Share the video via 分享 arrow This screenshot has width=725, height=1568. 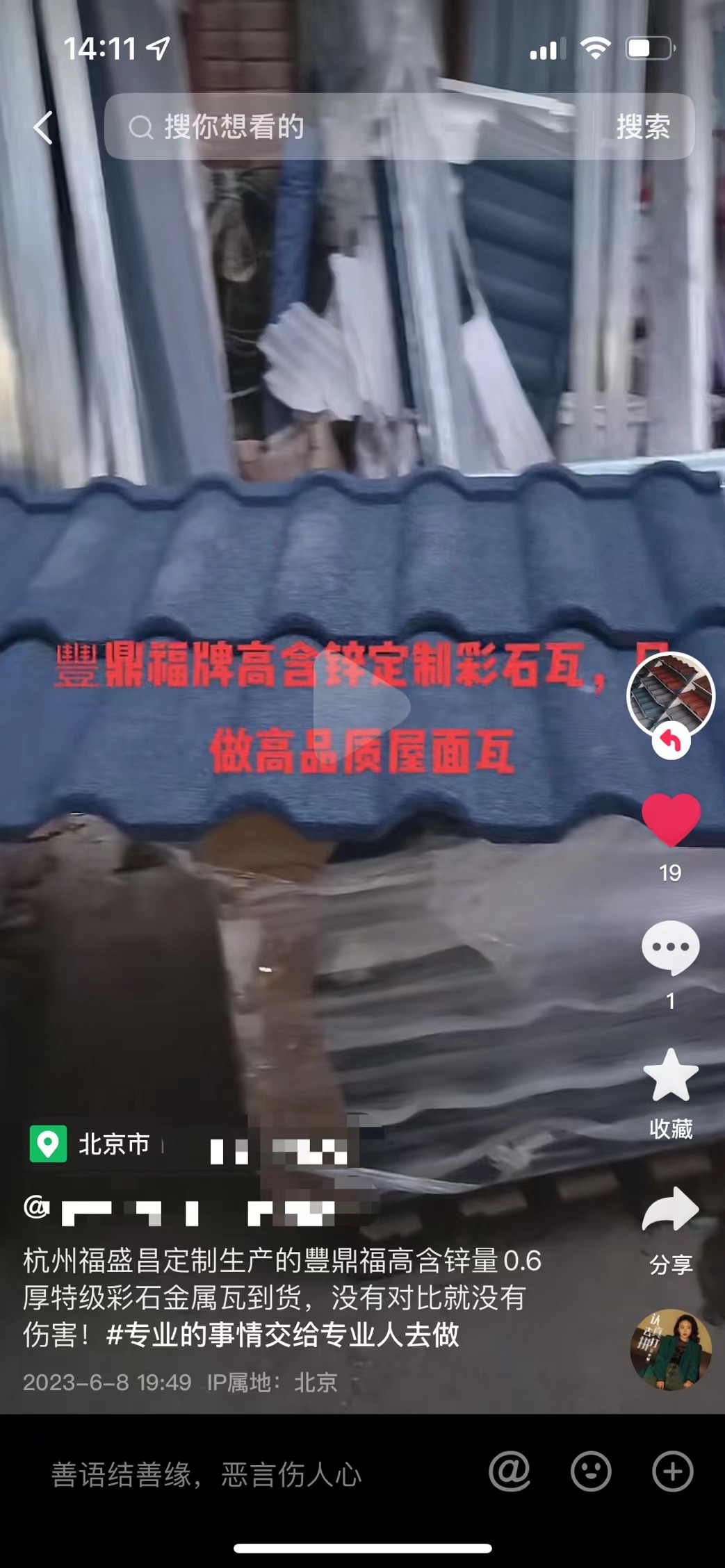(670, 1210)
